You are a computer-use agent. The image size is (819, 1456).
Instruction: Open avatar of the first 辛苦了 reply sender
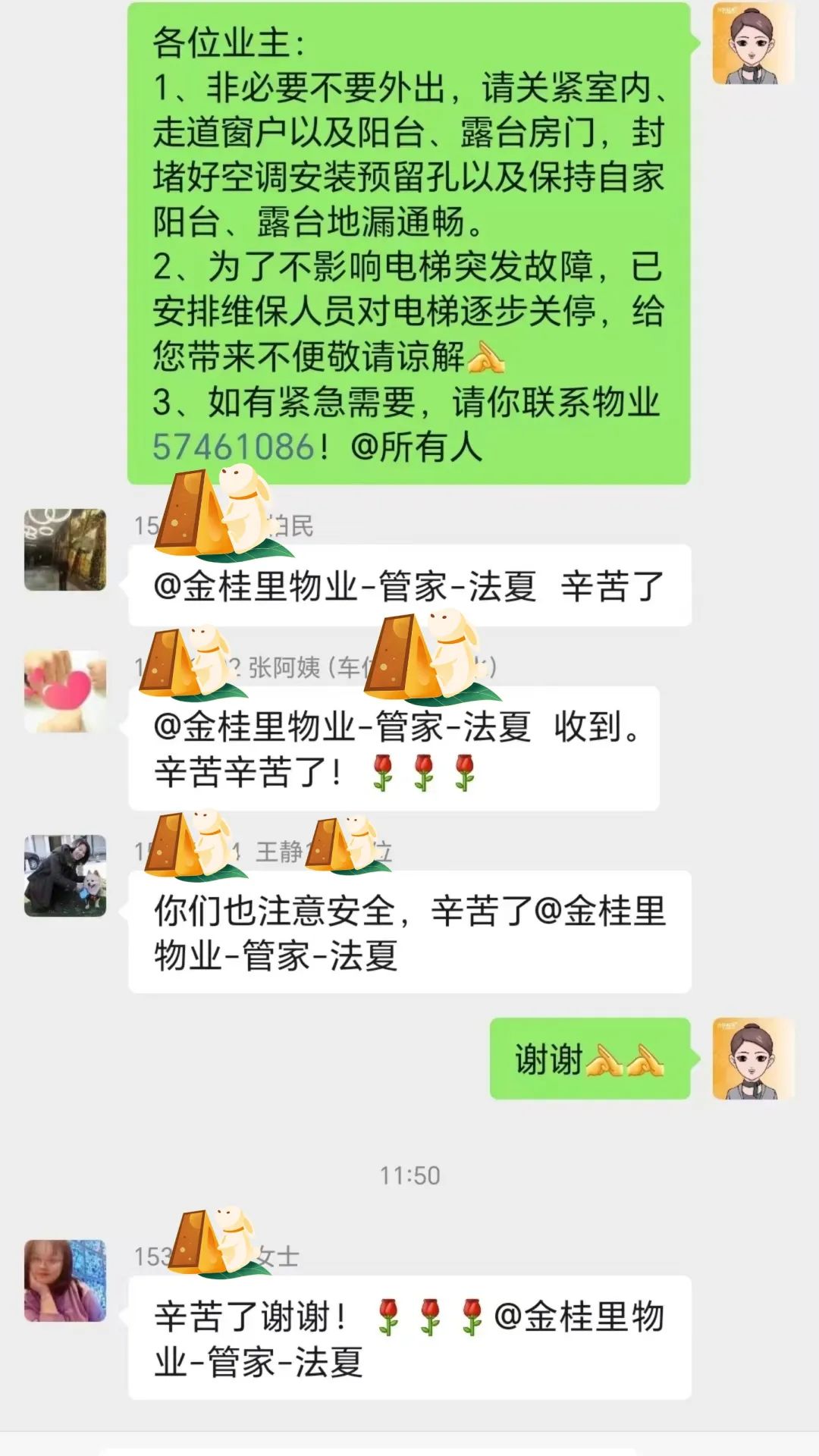[65, 550]
